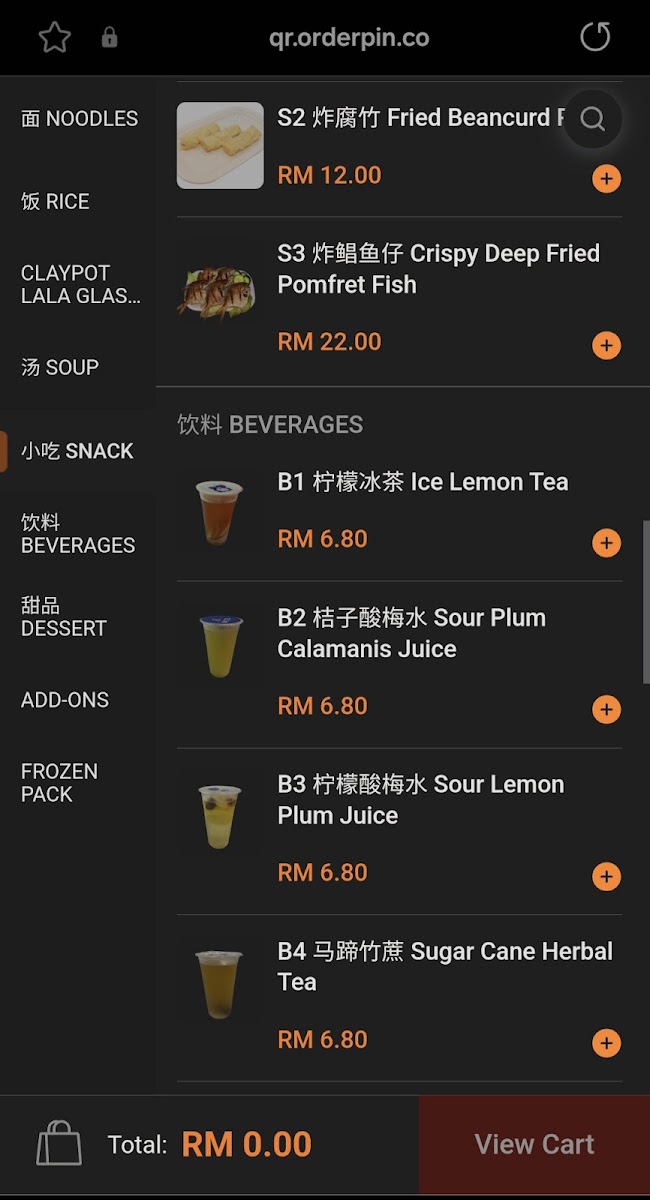Bookmark this page with the star icon
The width and height of the screenshot is (650, 1200).
[x=55, y=38]
